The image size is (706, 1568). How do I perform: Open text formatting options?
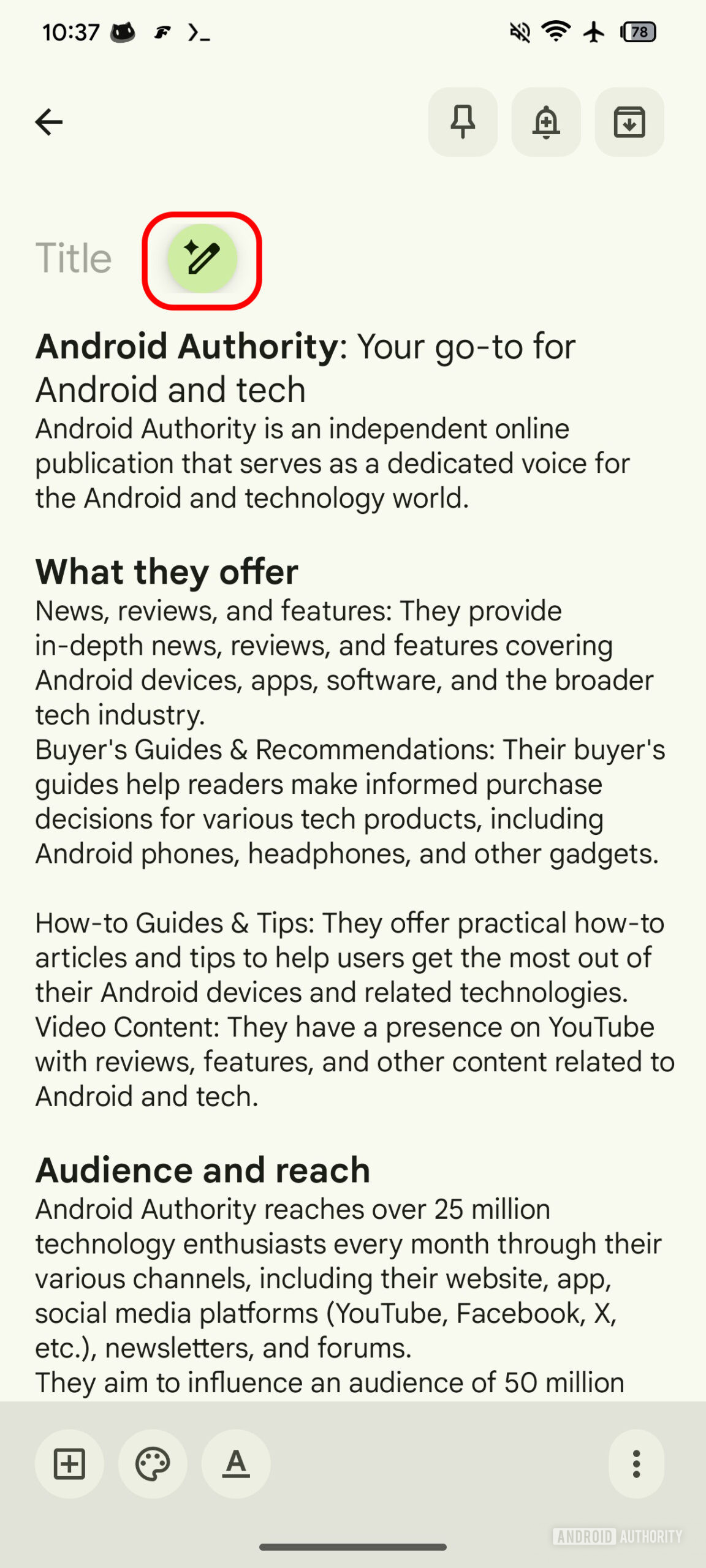click(236, 1464)
